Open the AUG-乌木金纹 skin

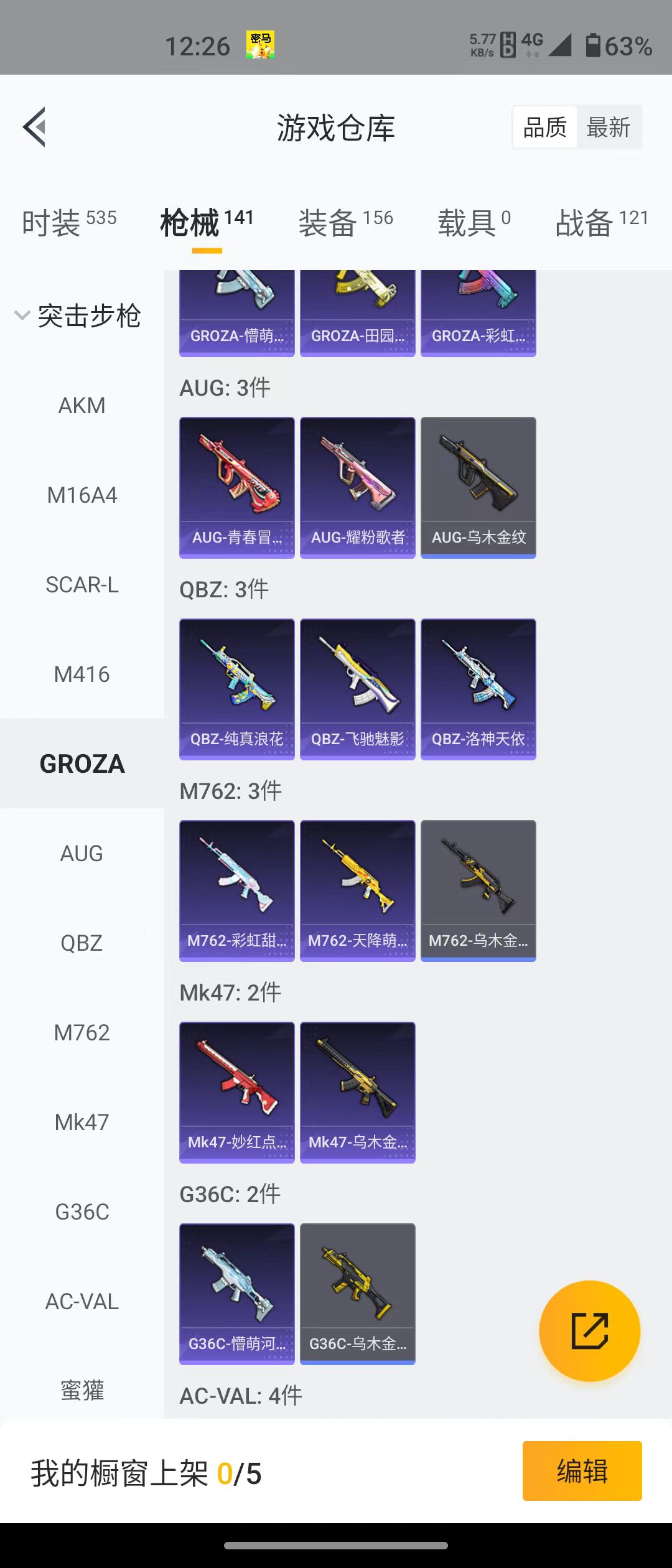pos(478,487)
